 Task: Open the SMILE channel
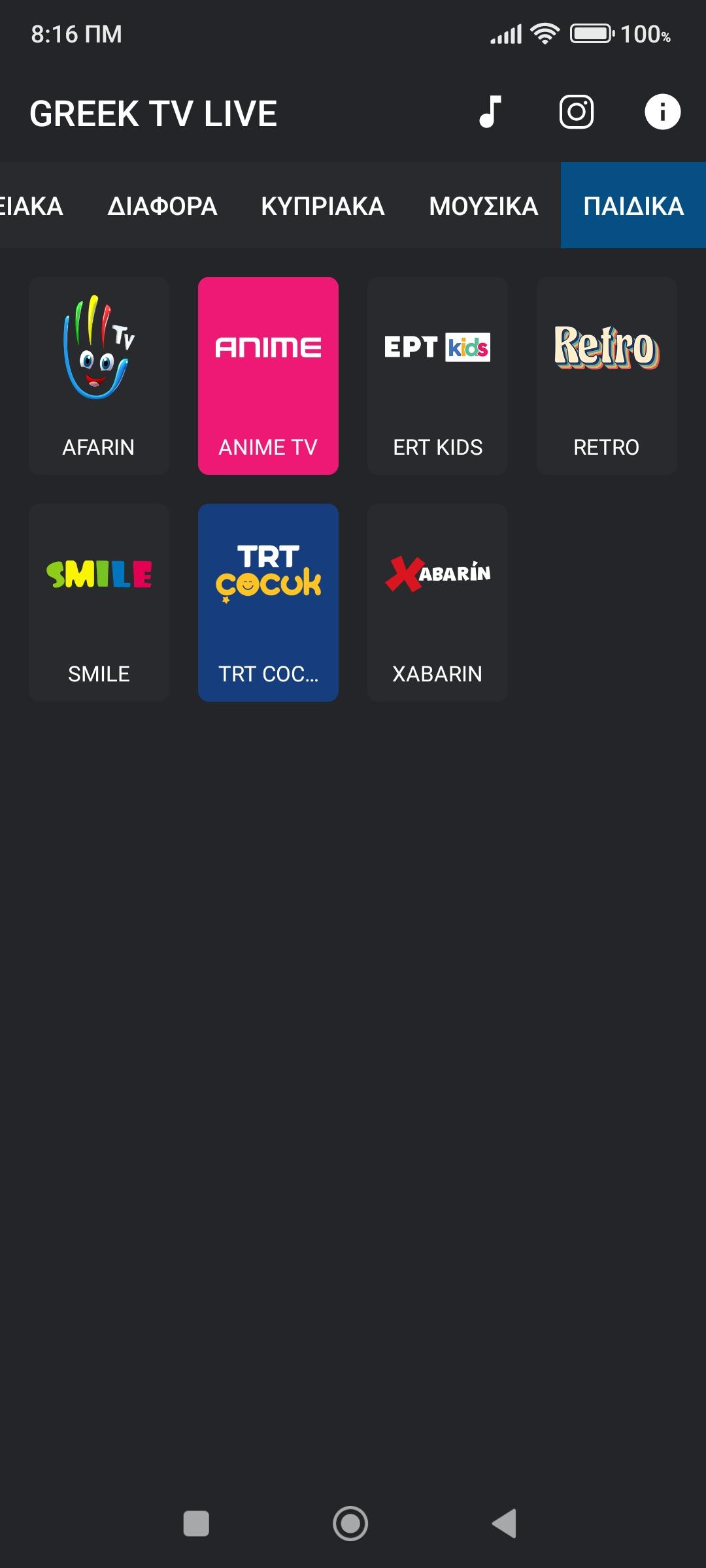click(x=99, y=602)
